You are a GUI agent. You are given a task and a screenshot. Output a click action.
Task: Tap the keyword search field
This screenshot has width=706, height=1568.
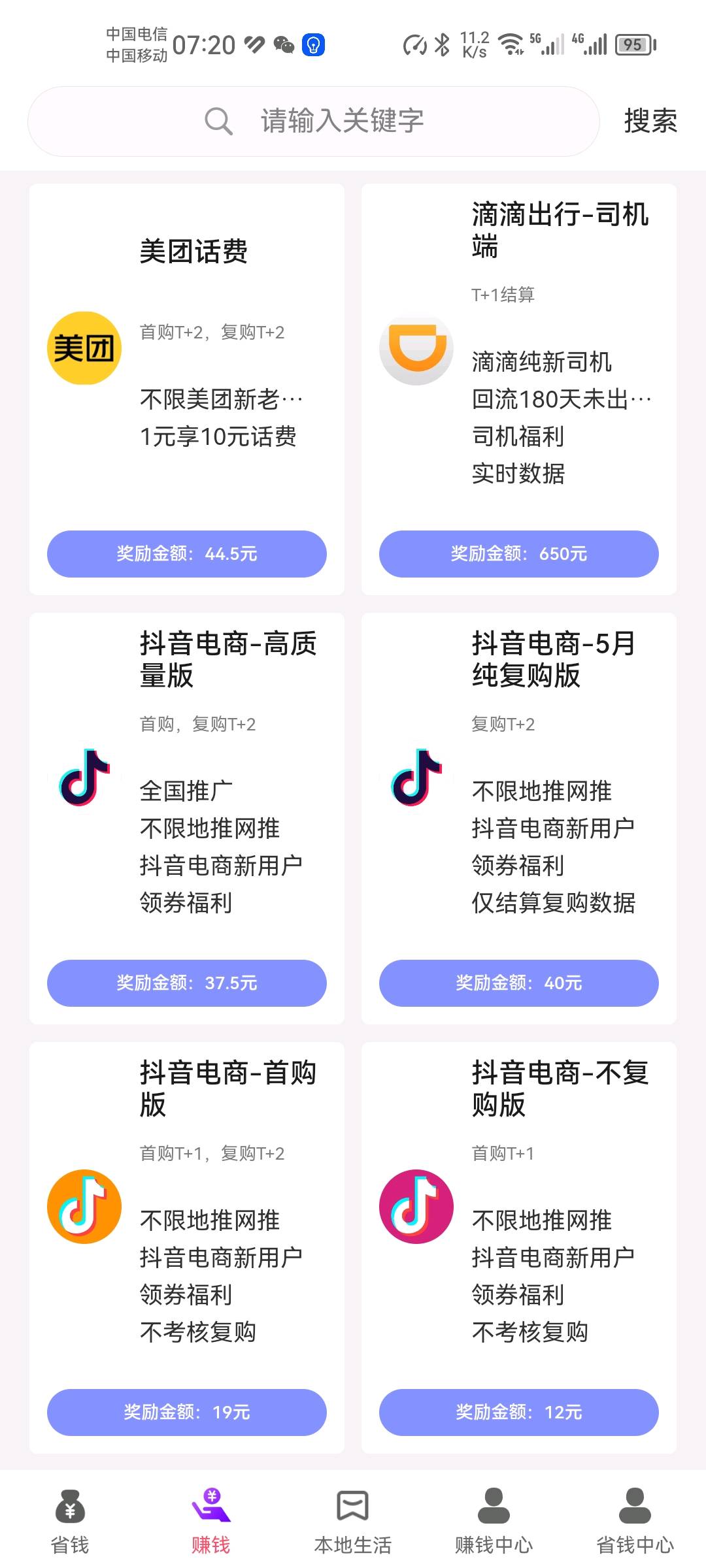point(313,122)
